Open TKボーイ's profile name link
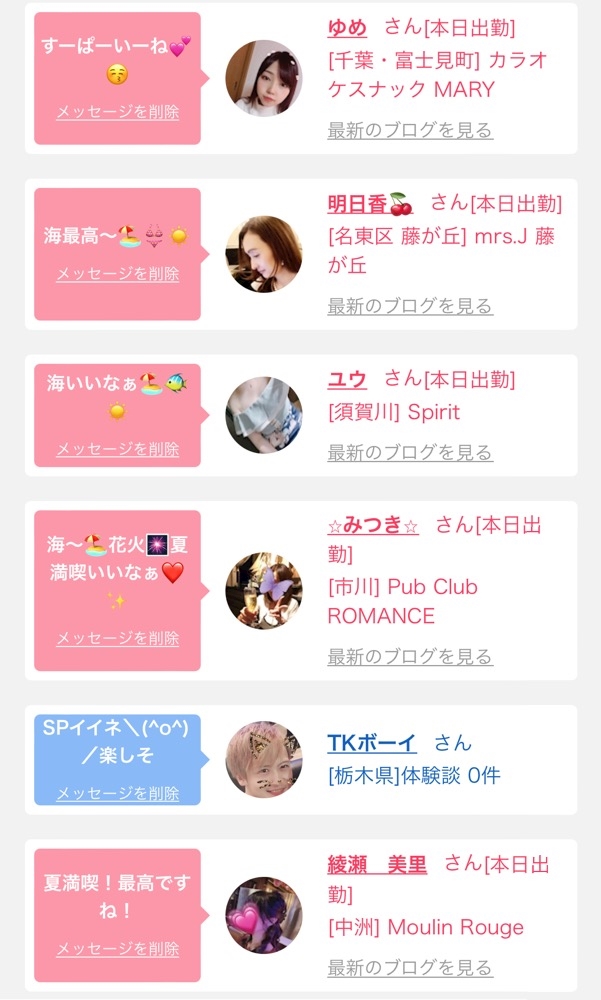The image size is (601, 1000). click(x=372, y=743)
